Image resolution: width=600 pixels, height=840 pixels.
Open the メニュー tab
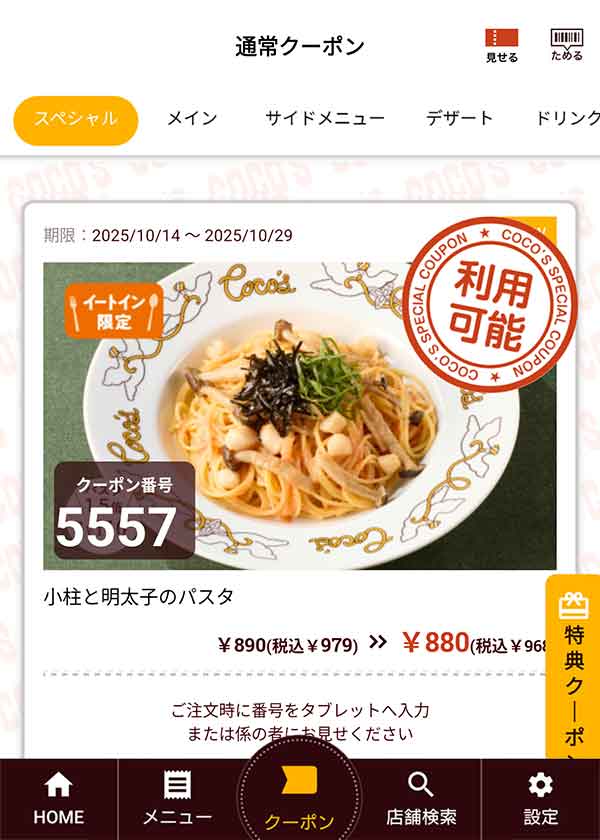(177, 799)
